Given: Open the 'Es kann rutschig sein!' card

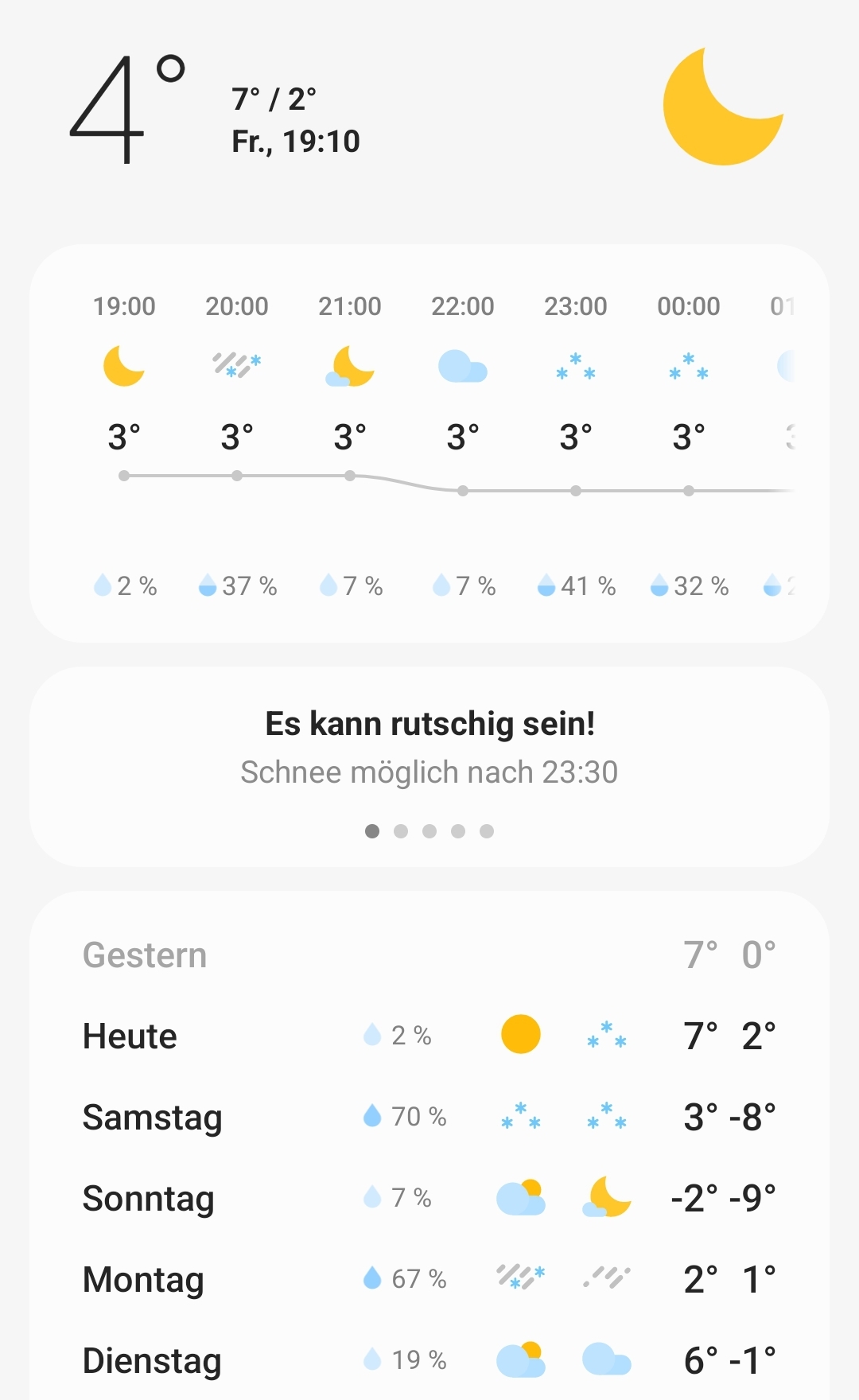Looking at the screenshot, I should coord(429,746).
